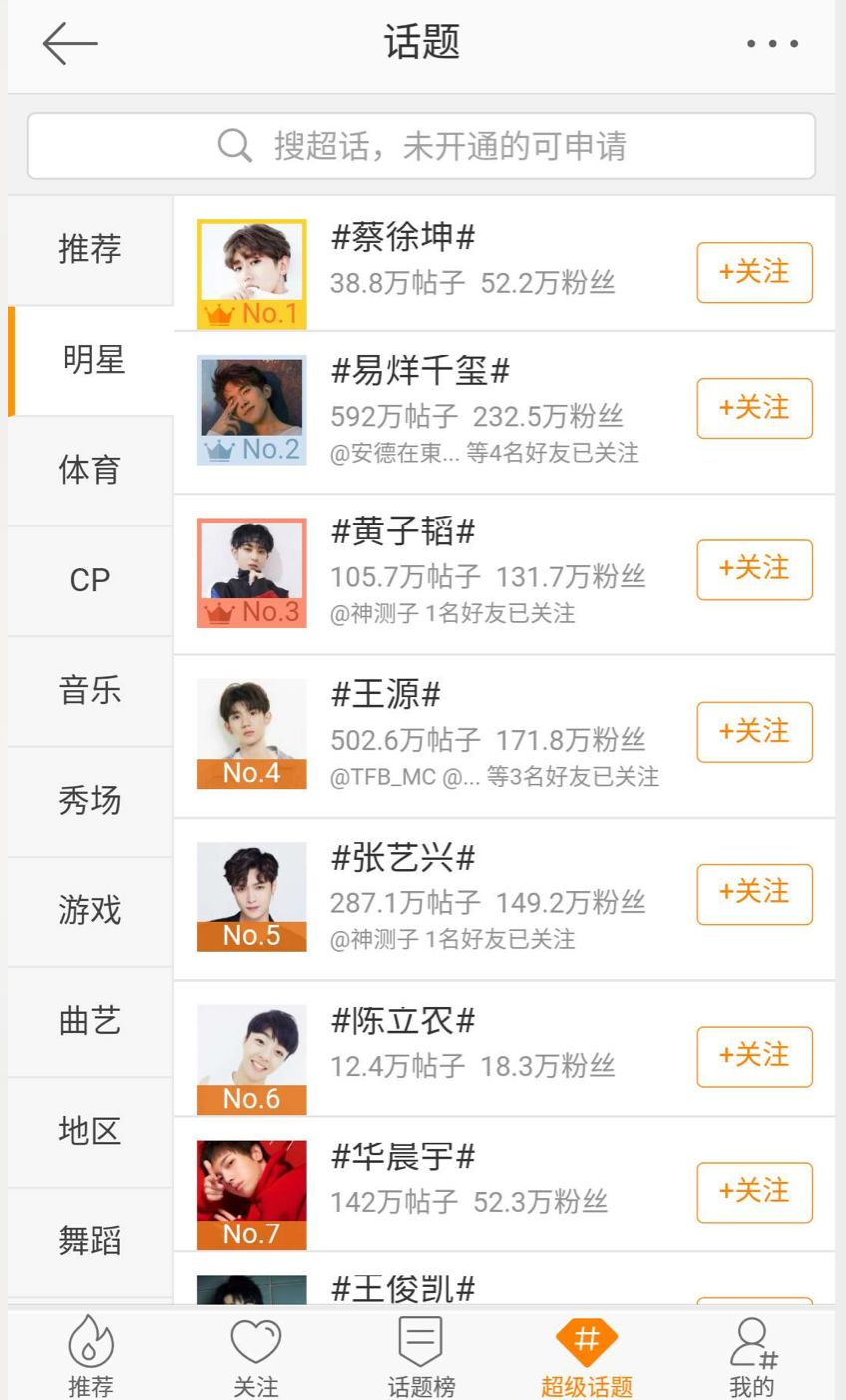Open the CP category
Screen dimensions: 846x1400
(90, 580)
